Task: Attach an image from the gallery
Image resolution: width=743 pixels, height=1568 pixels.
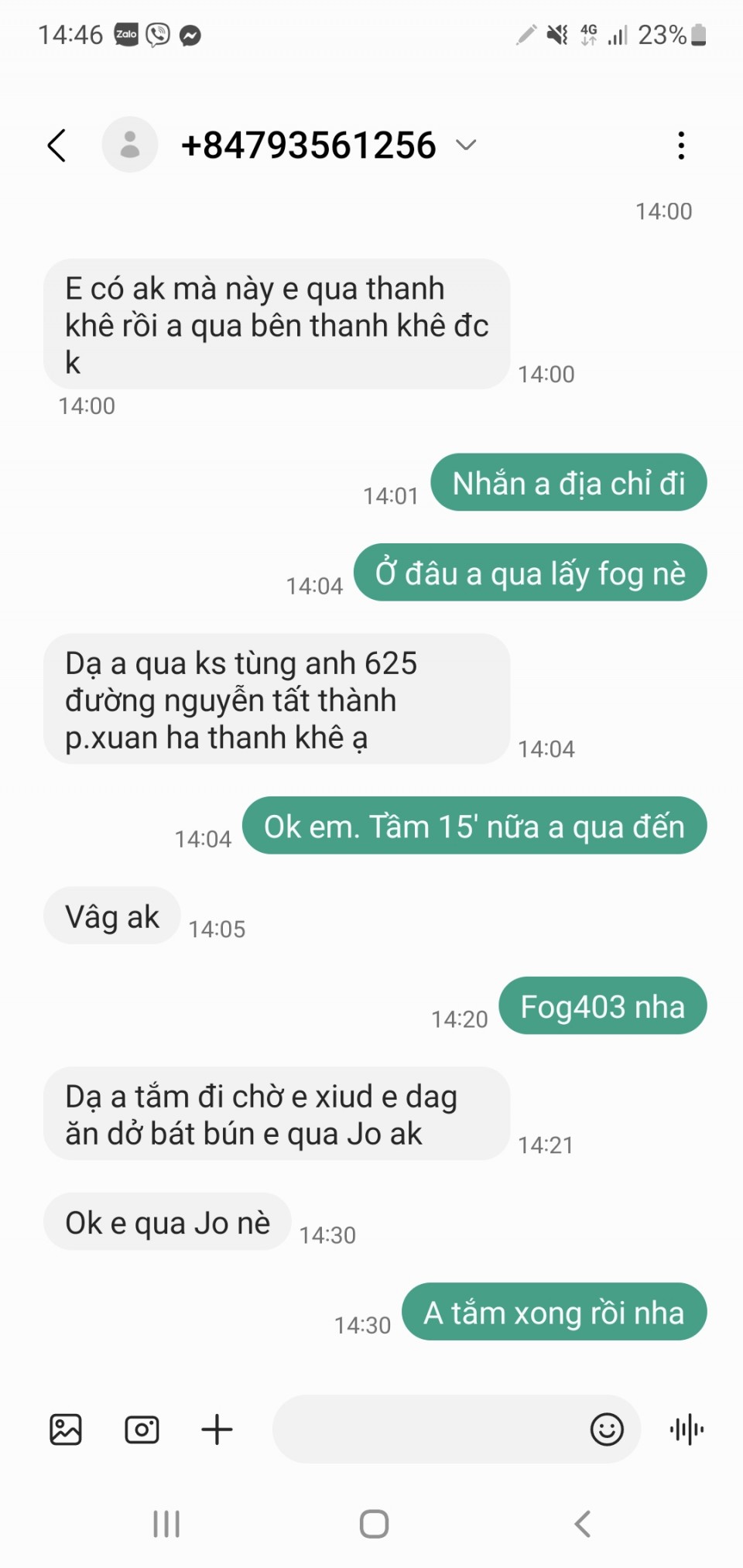Action: 66,1429
